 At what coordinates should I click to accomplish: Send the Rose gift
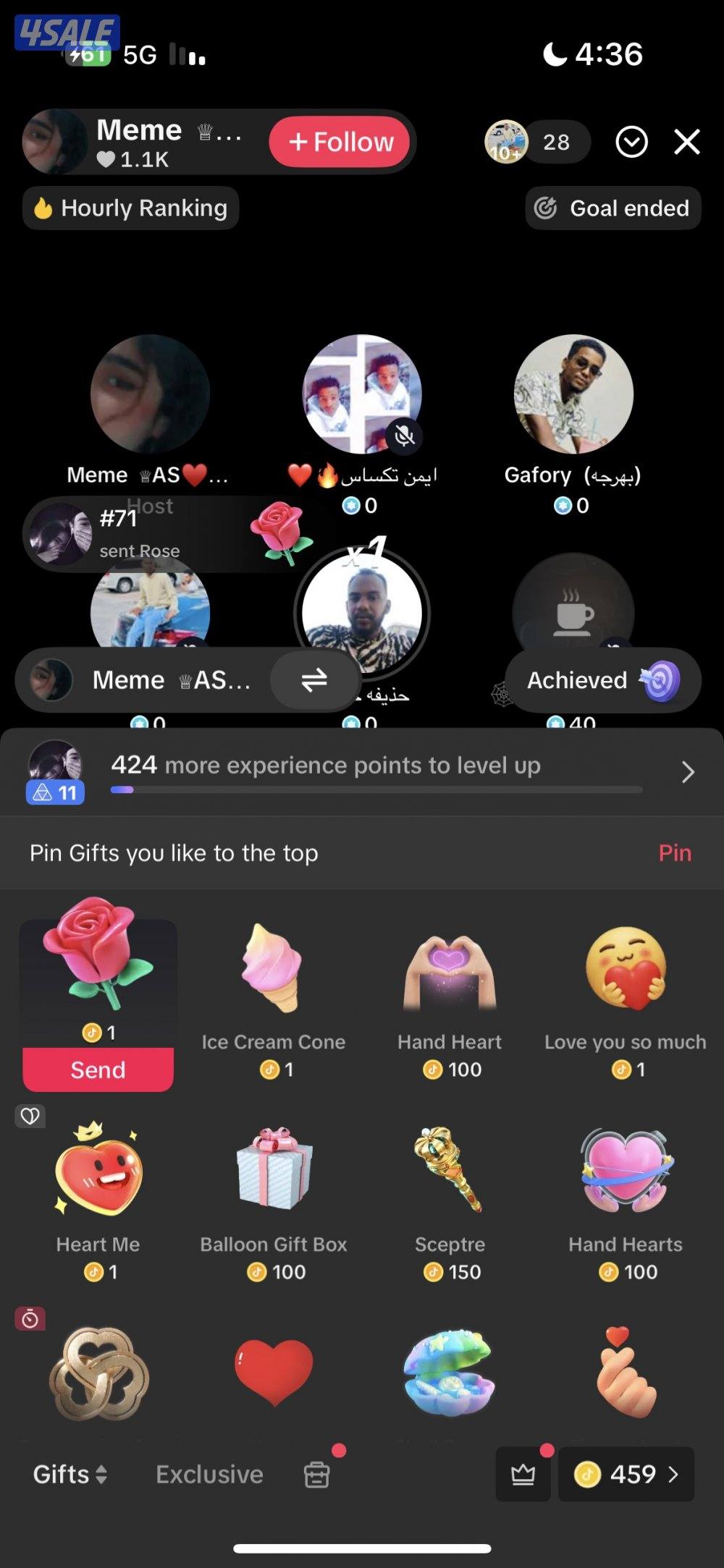click(x=98, y=1069)
